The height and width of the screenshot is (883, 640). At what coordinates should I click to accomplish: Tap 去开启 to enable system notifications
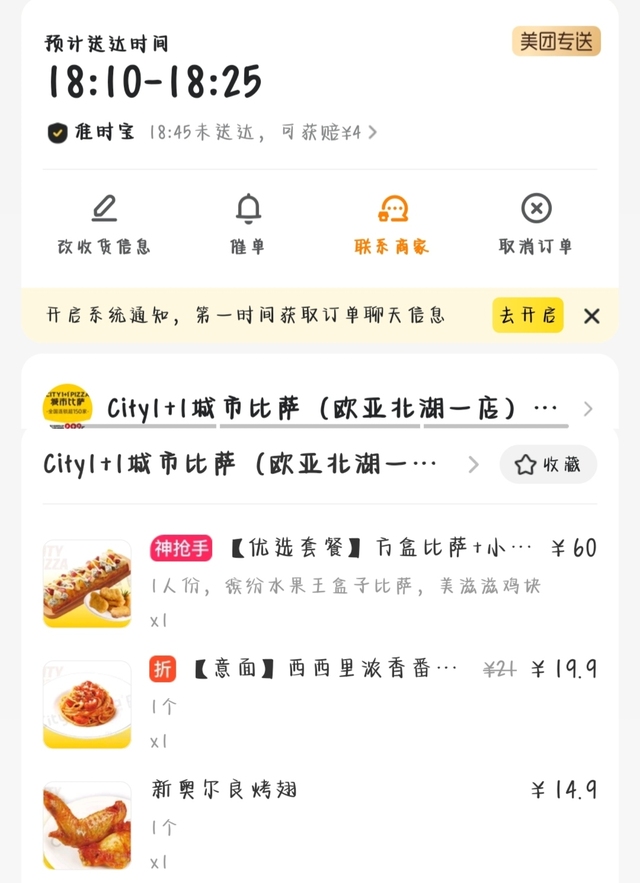pos(527,316)
